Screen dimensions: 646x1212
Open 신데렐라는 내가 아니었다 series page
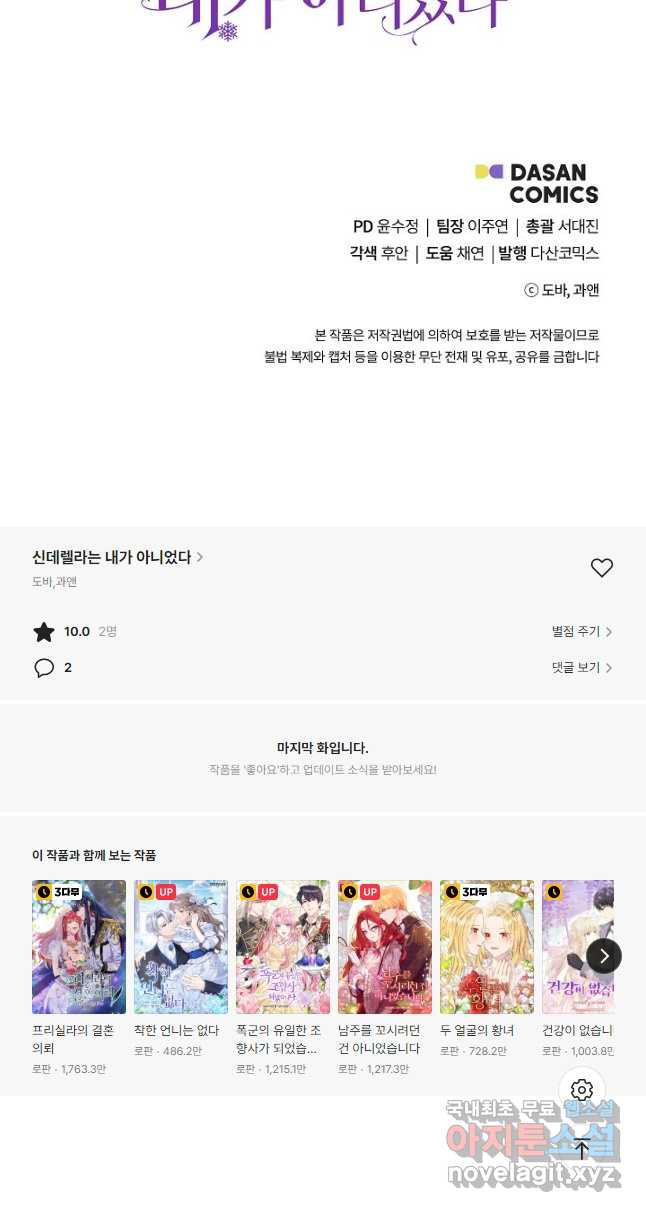[117, 557]
